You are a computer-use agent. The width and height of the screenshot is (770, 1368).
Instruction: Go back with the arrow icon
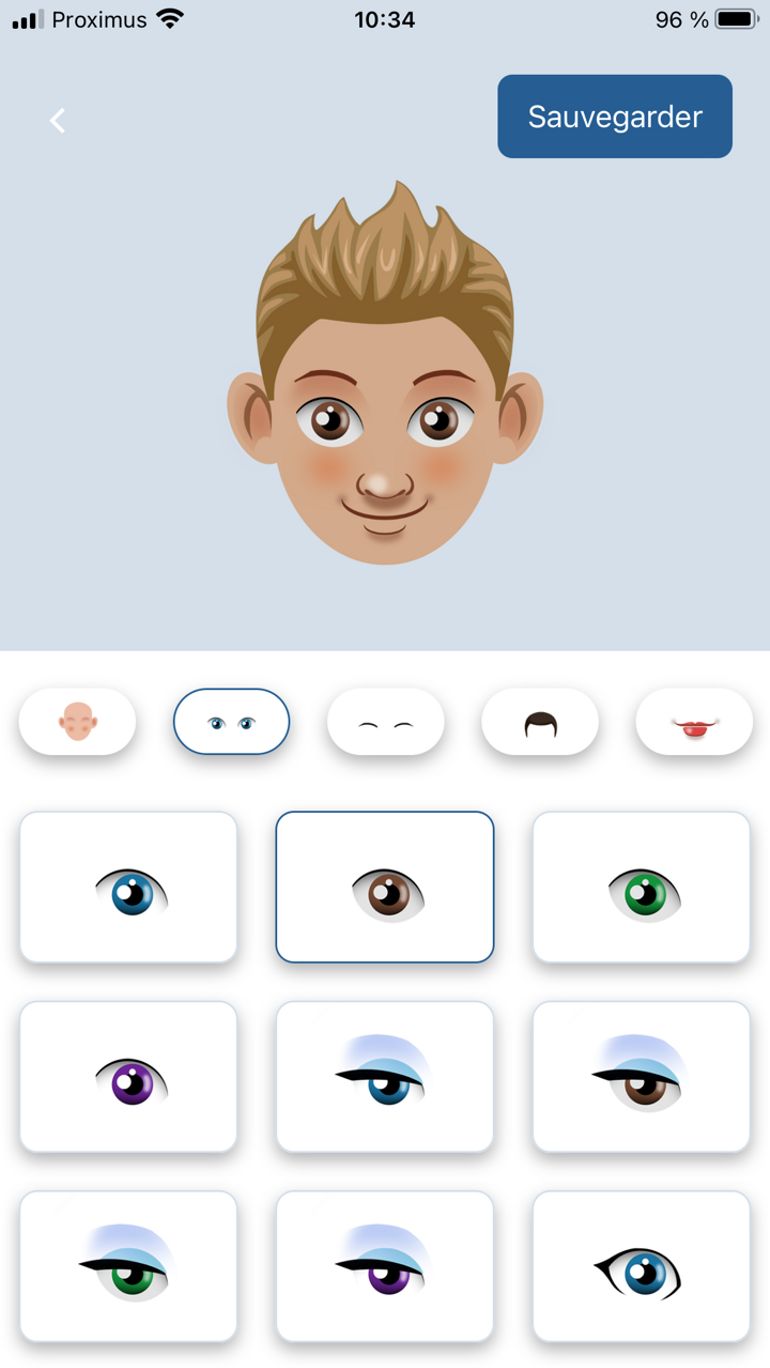58,121
